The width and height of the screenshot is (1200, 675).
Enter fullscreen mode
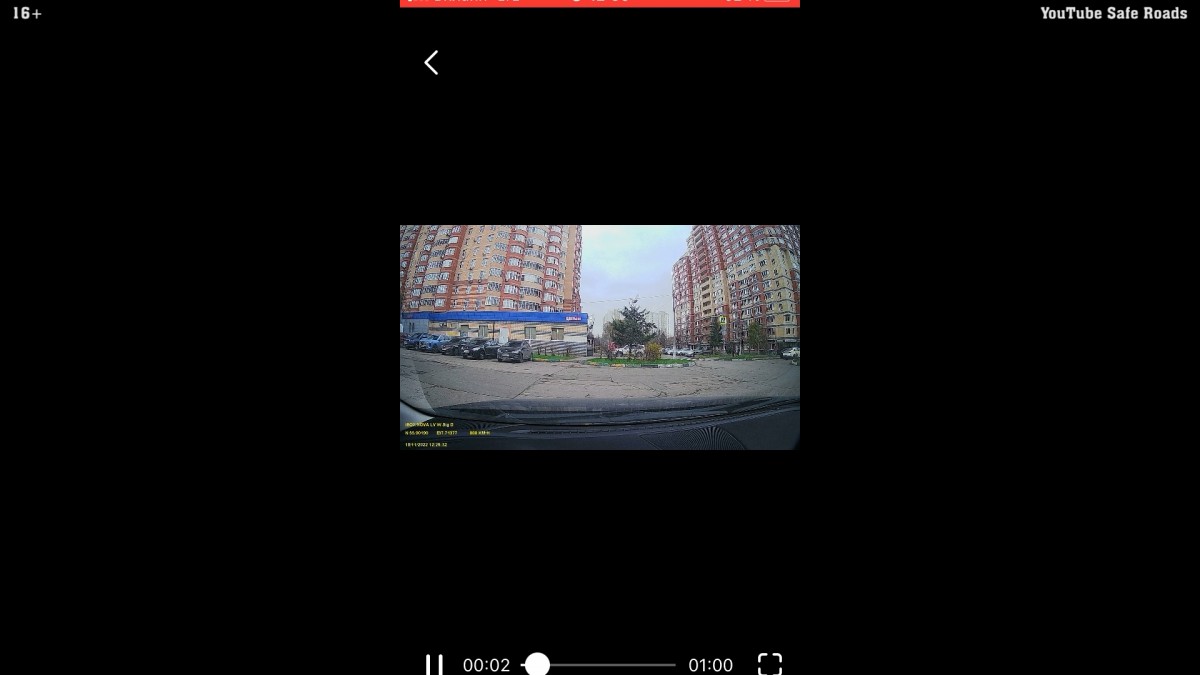769,665
